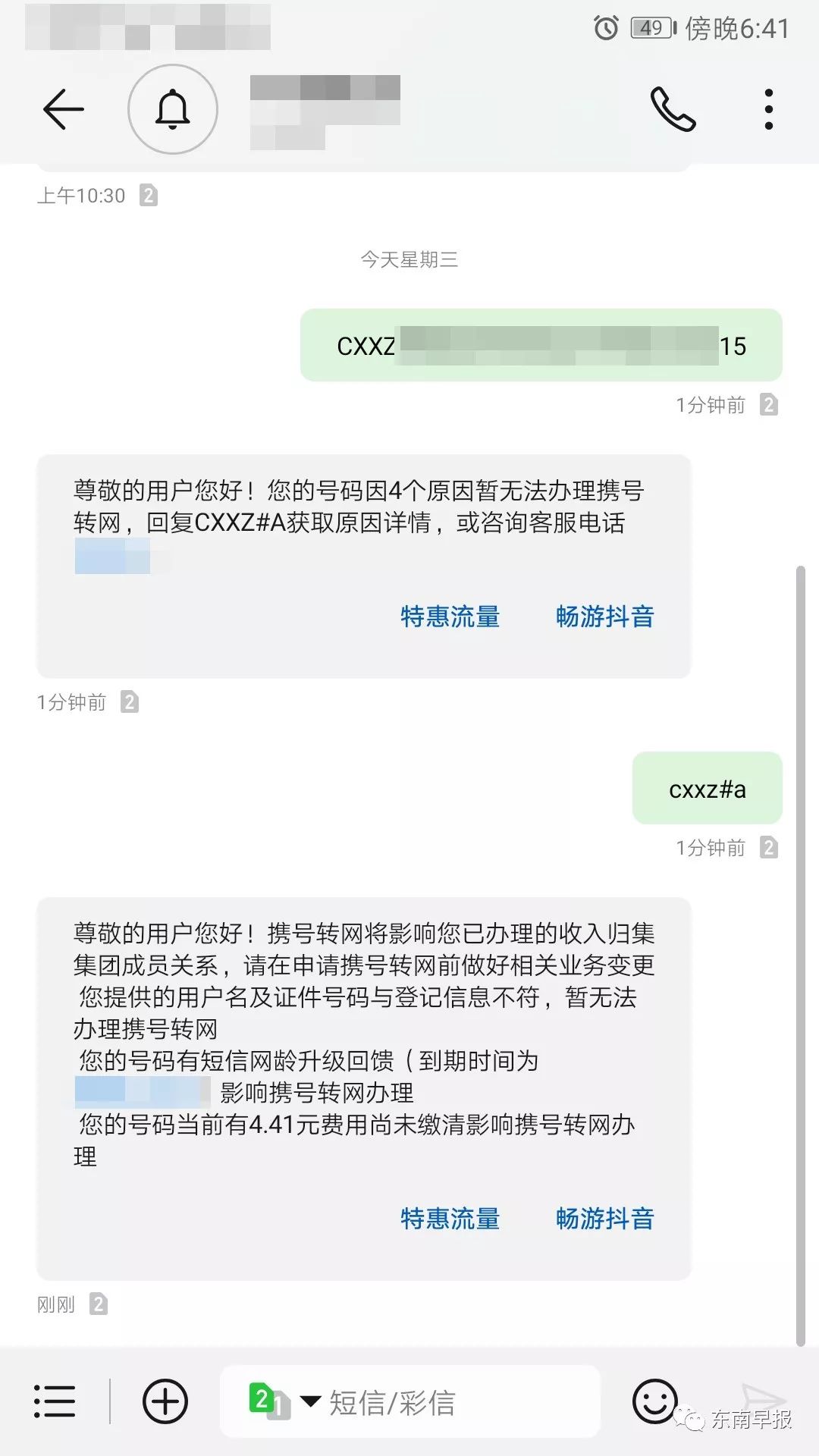Tap the plus icon to add attachment
819x1456 pixels.
[x=165, y=1401]
